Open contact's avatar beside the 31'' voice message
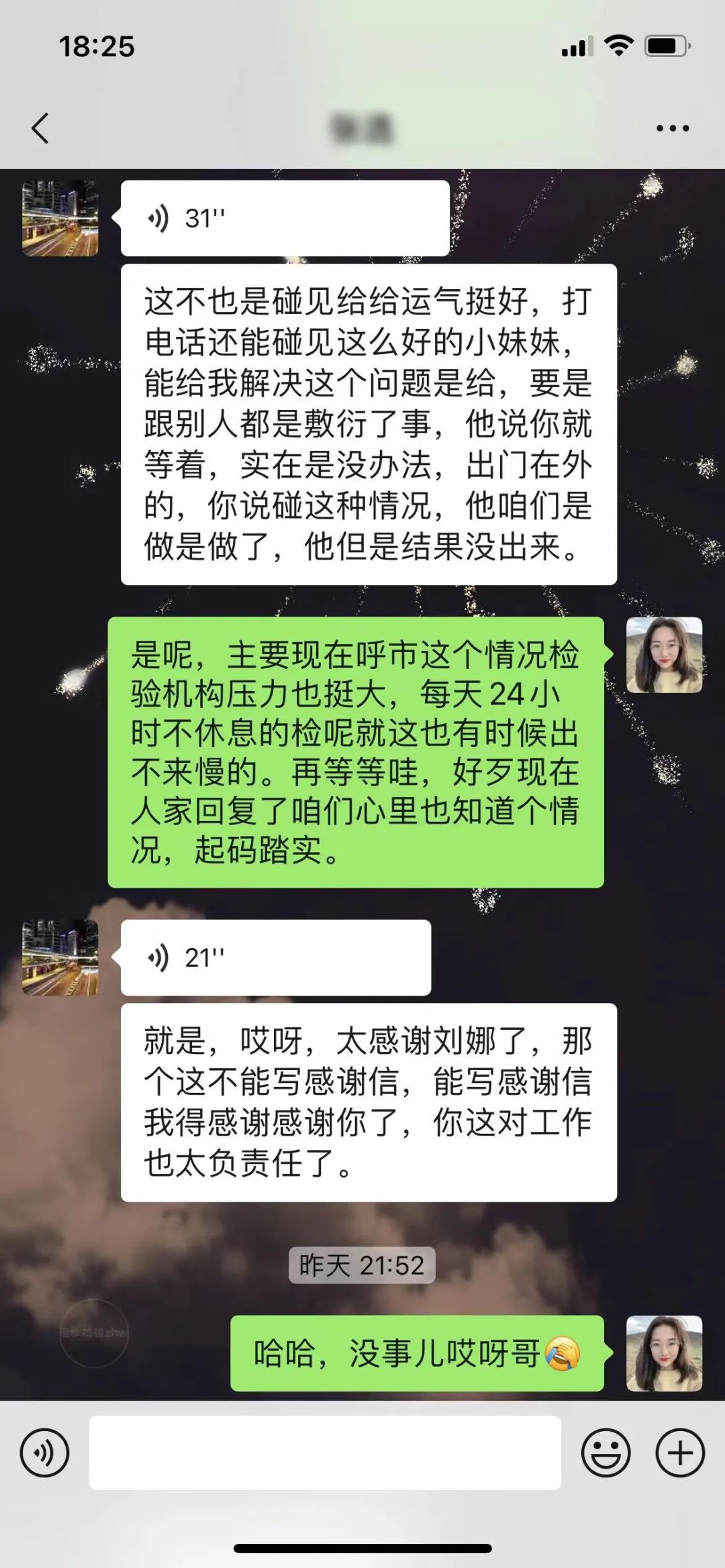 coord(60,218)
